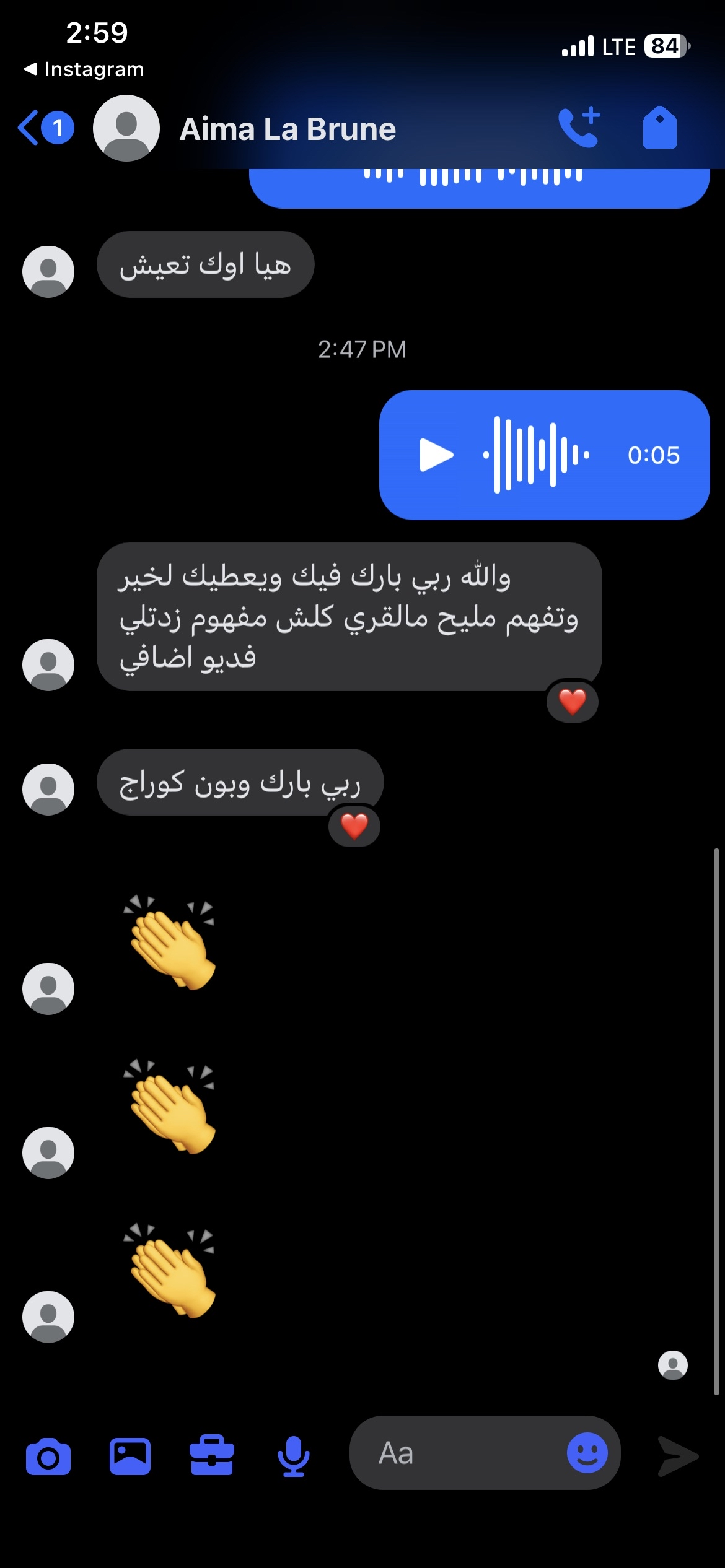725x1568 pixels.
Task: Open the emoji picker smiley
Action: click(586, 1453)
